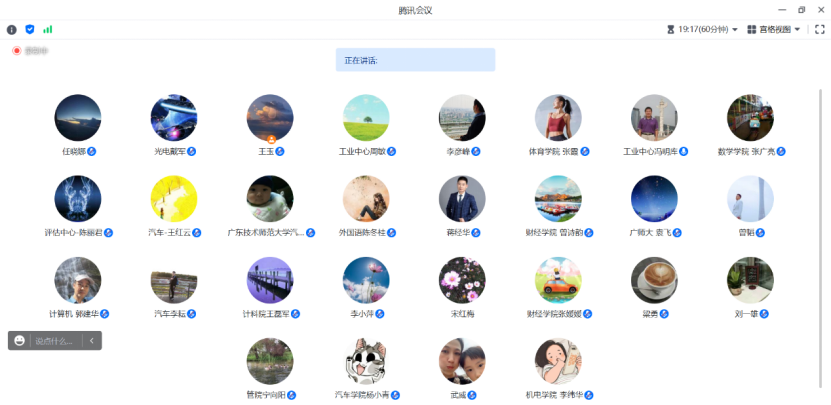Screen dimensions: 831x405
Task: Collapse the floating chat bar
Action: 91,341
